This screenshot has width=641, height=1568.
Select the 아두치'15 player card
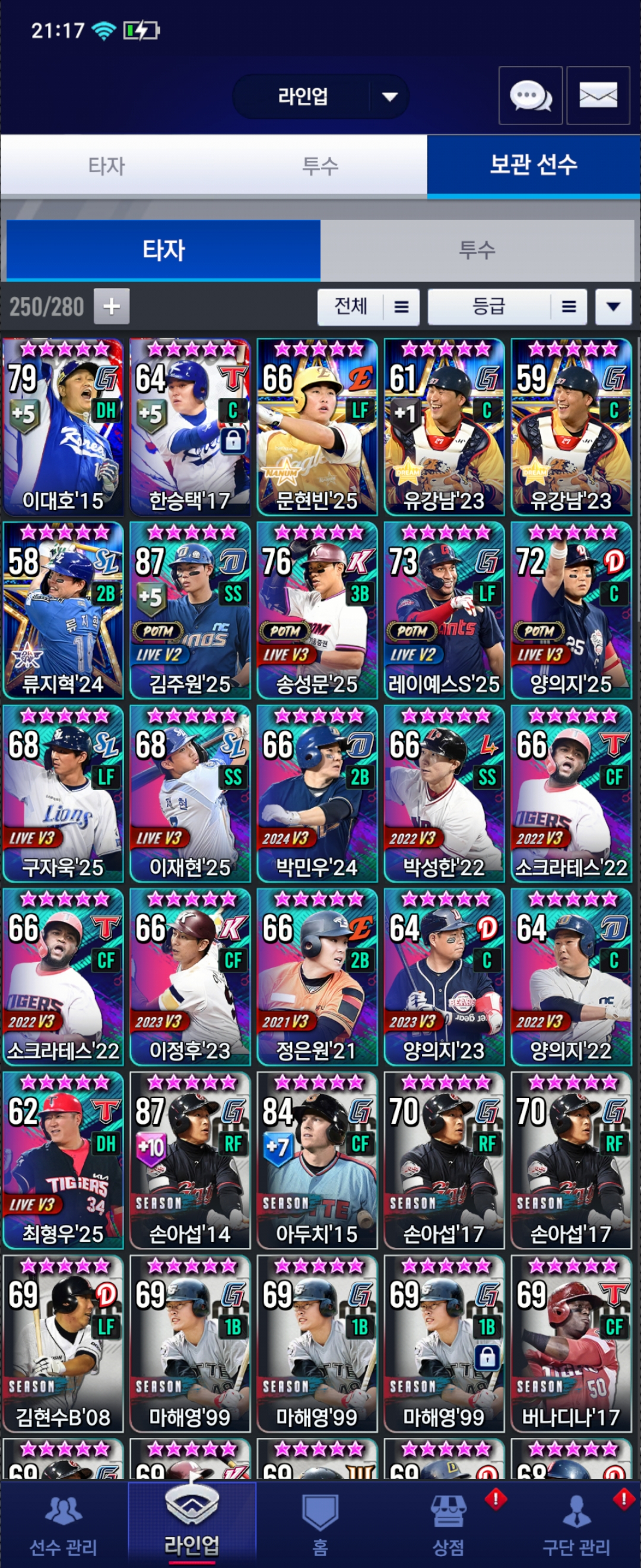(x=317, y=1160)
